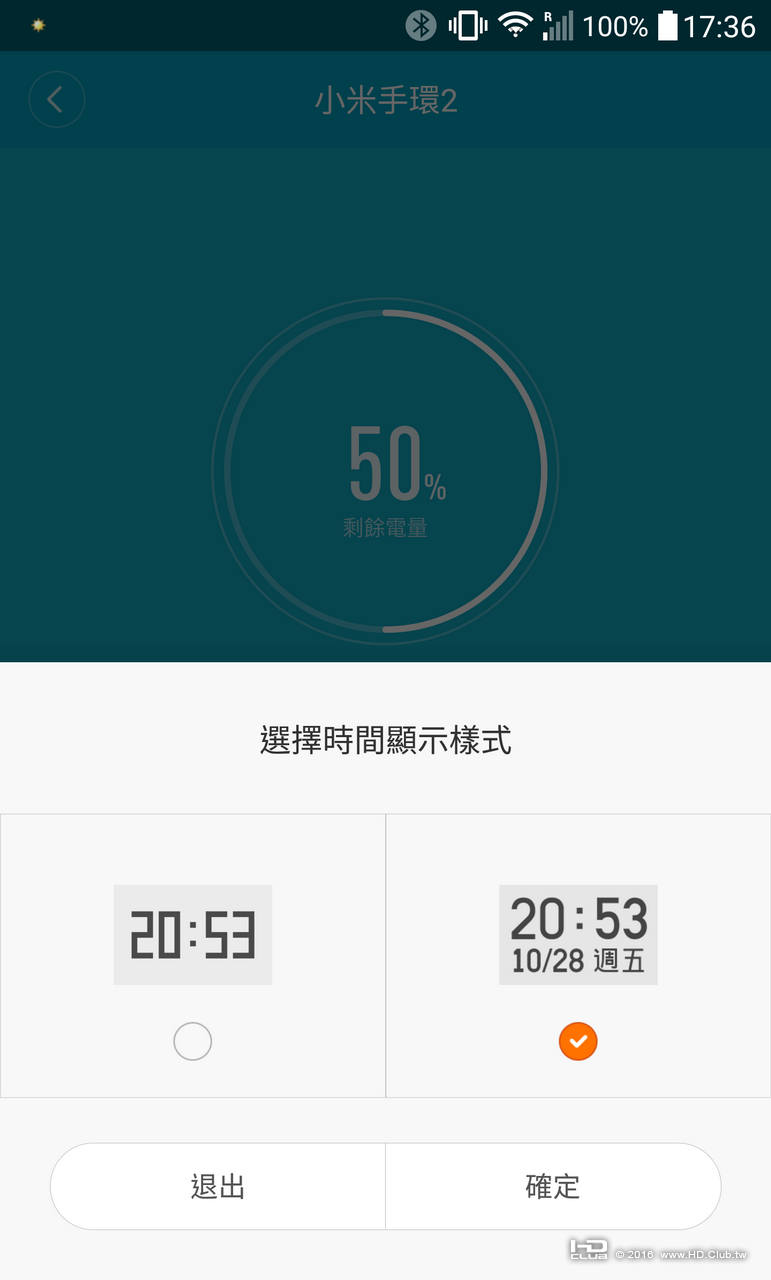The height and width of the screenshot is (1280, 771).
Task: Select the time with date display style
Action: [578, 1041]
